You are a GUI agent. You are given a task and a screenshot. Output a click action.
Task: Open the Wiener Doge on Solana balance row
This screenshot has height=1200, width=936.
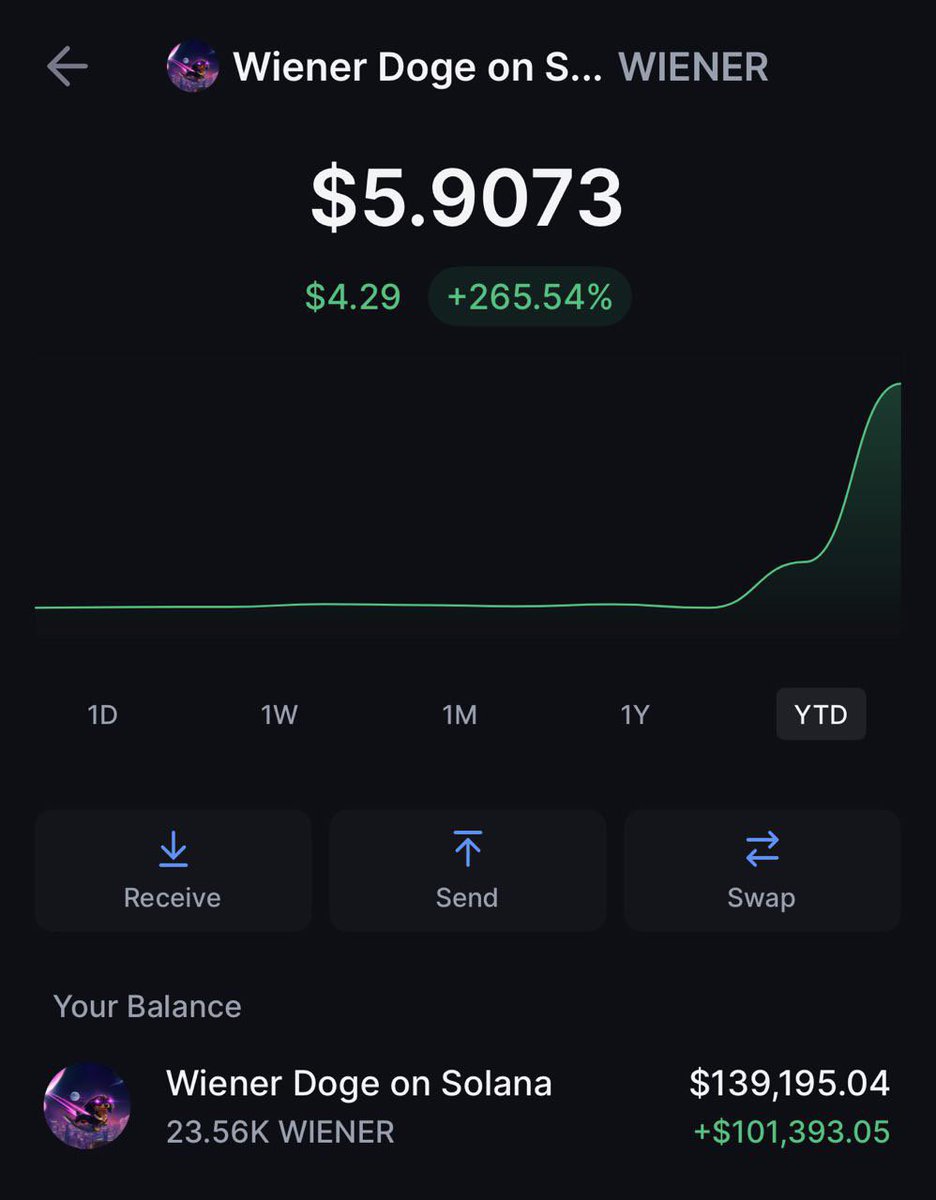pos(468,1106)
